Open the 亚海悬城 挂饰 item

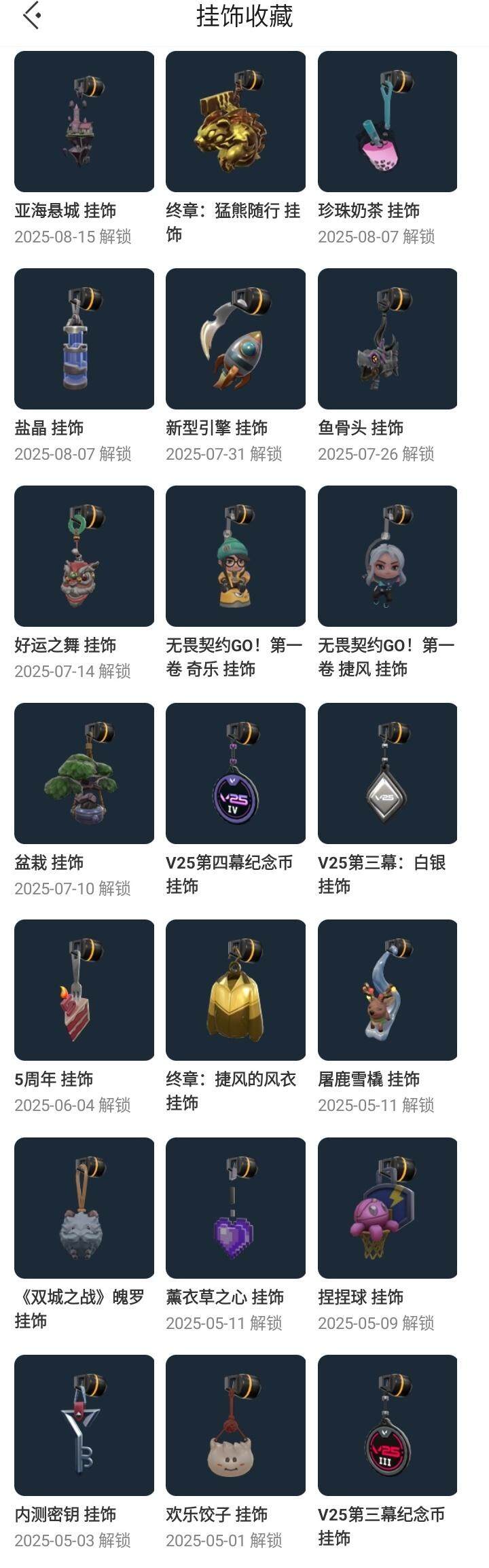84,122
